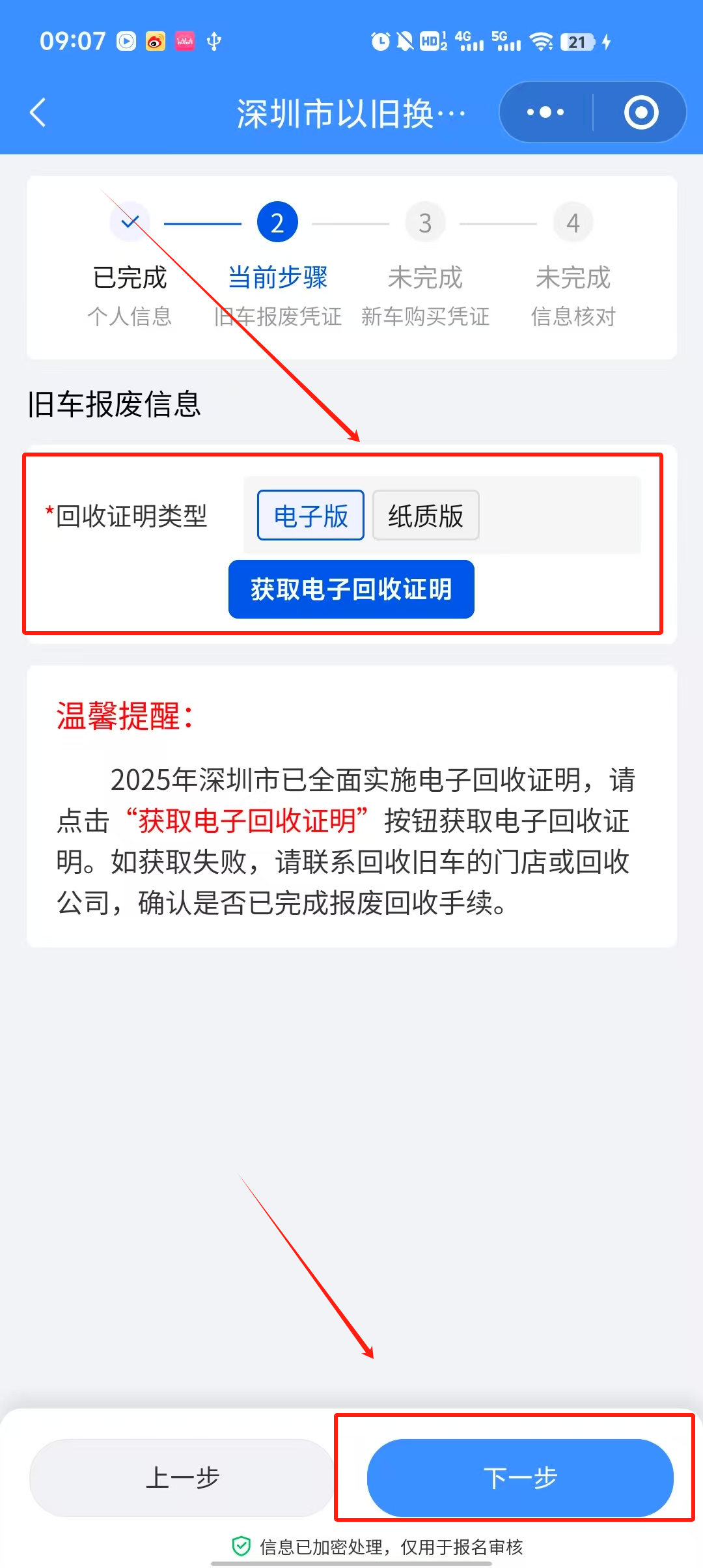Select 电子版 recycling certificate type
The image size is (703, 1568).
310,516
